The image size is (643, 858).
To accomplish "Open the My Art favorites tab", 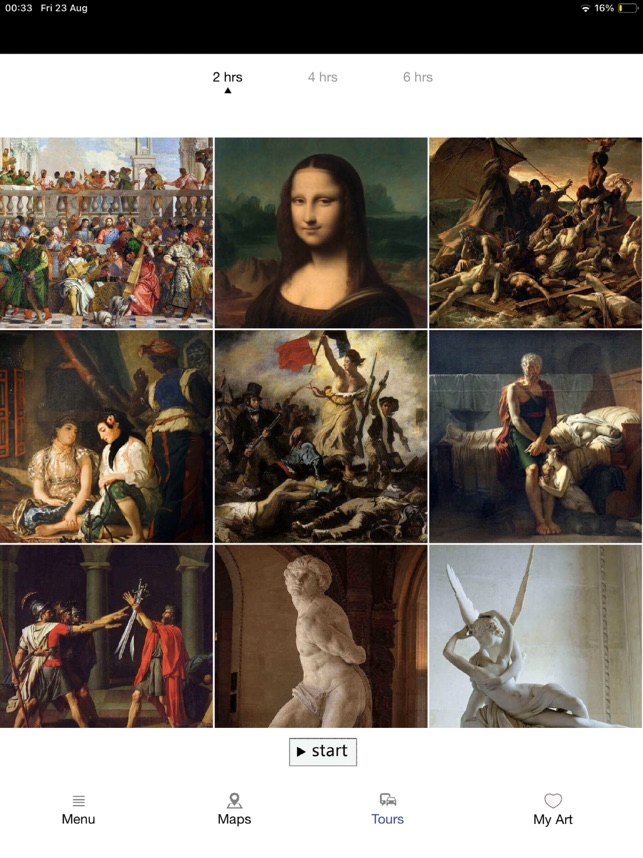I will pos(553,809).
